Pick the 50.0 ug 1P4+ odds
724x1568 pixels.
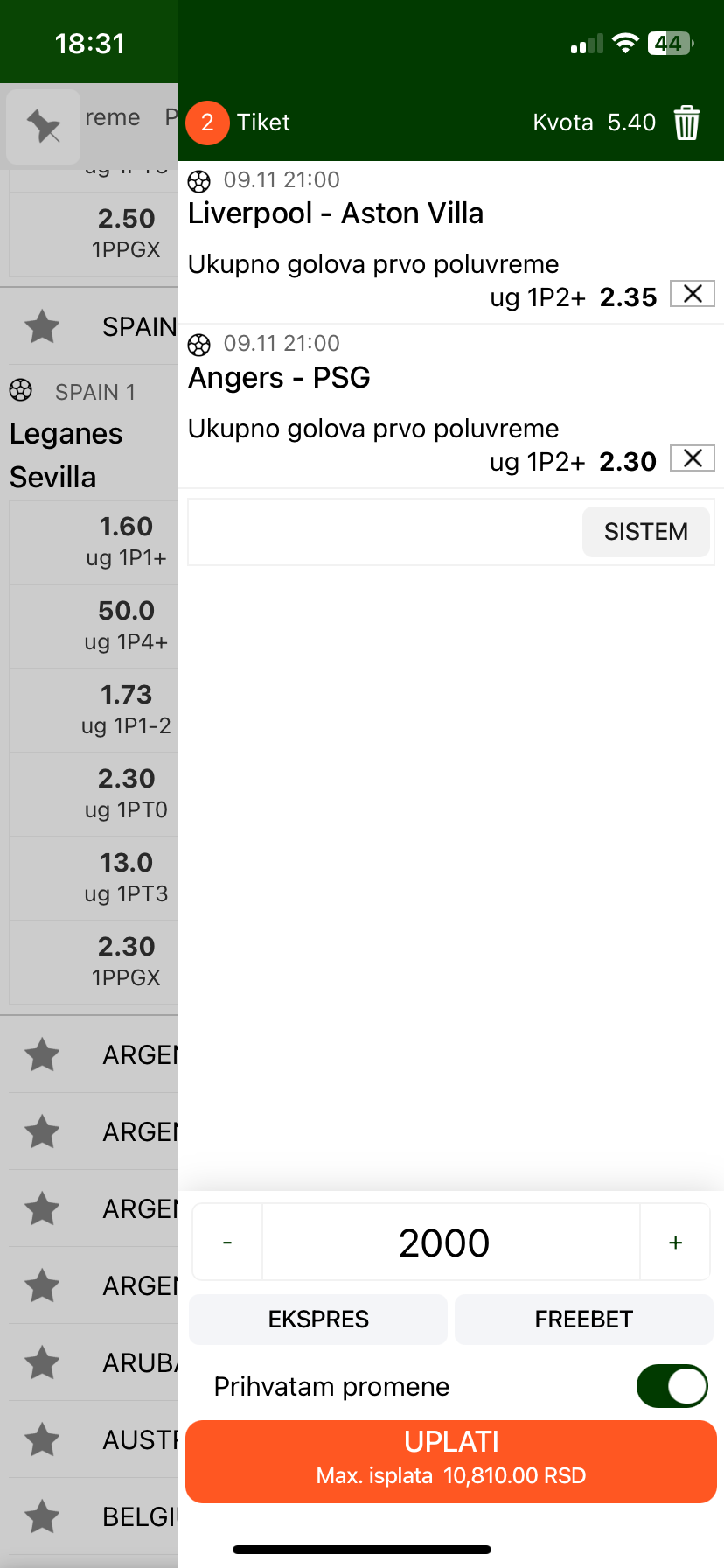[x=126, y=624]
